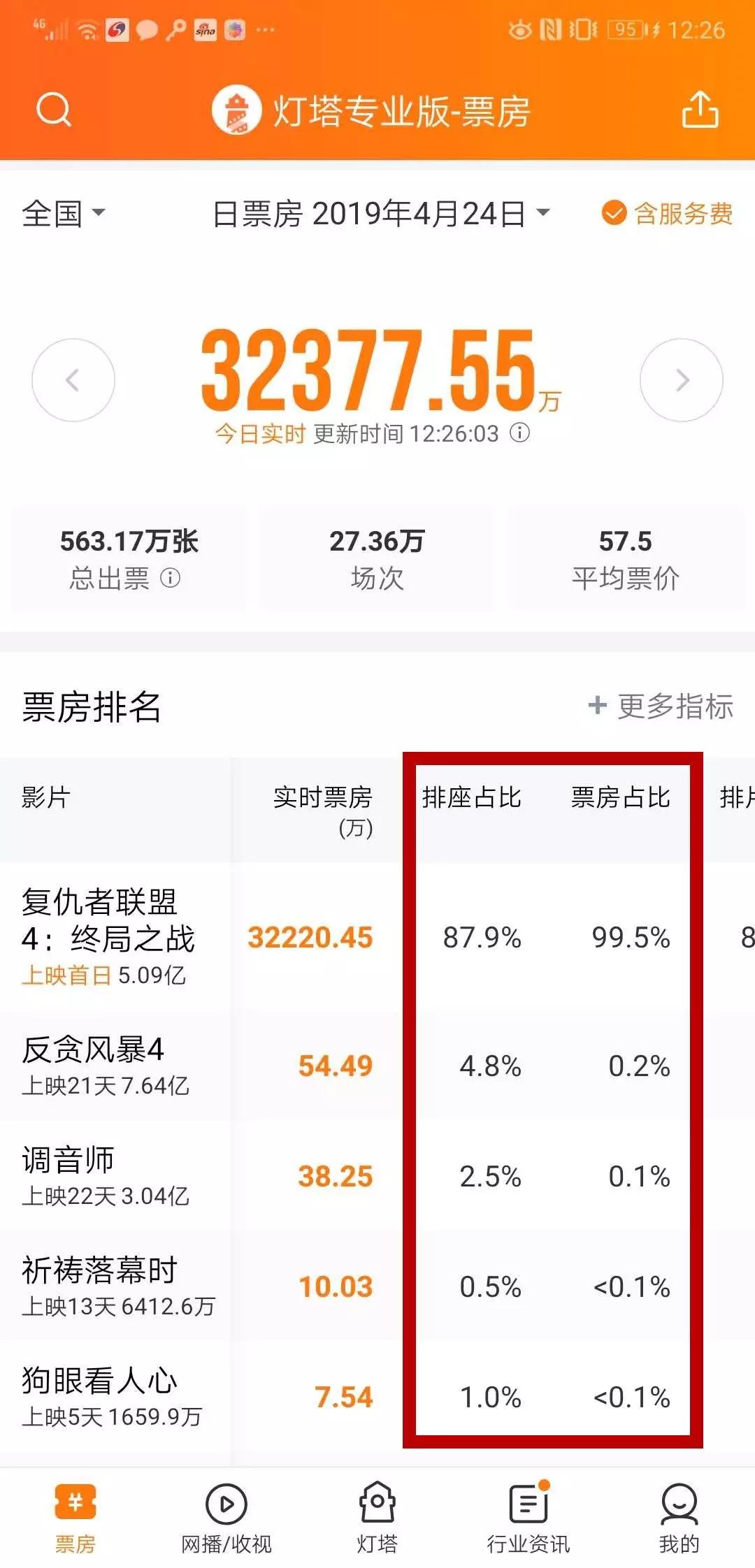Tap info icon beside update time
The height and width of the screenshot is (1568, 755).
(519, 433)
